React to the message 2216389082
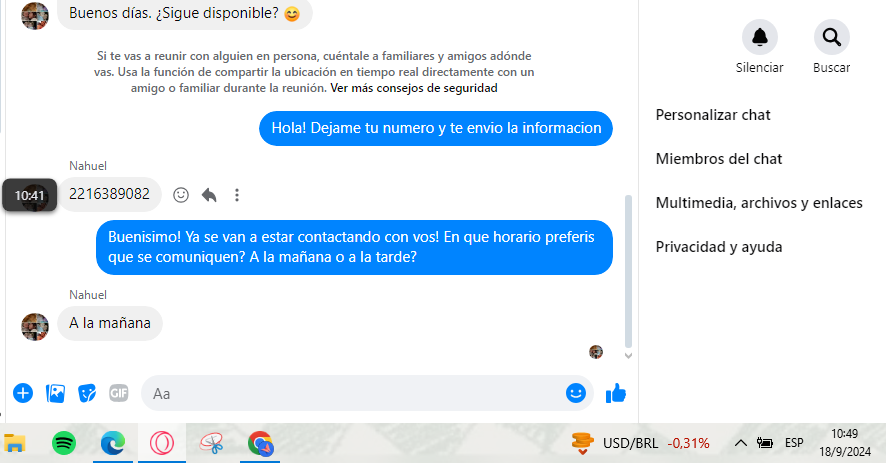 181,195
